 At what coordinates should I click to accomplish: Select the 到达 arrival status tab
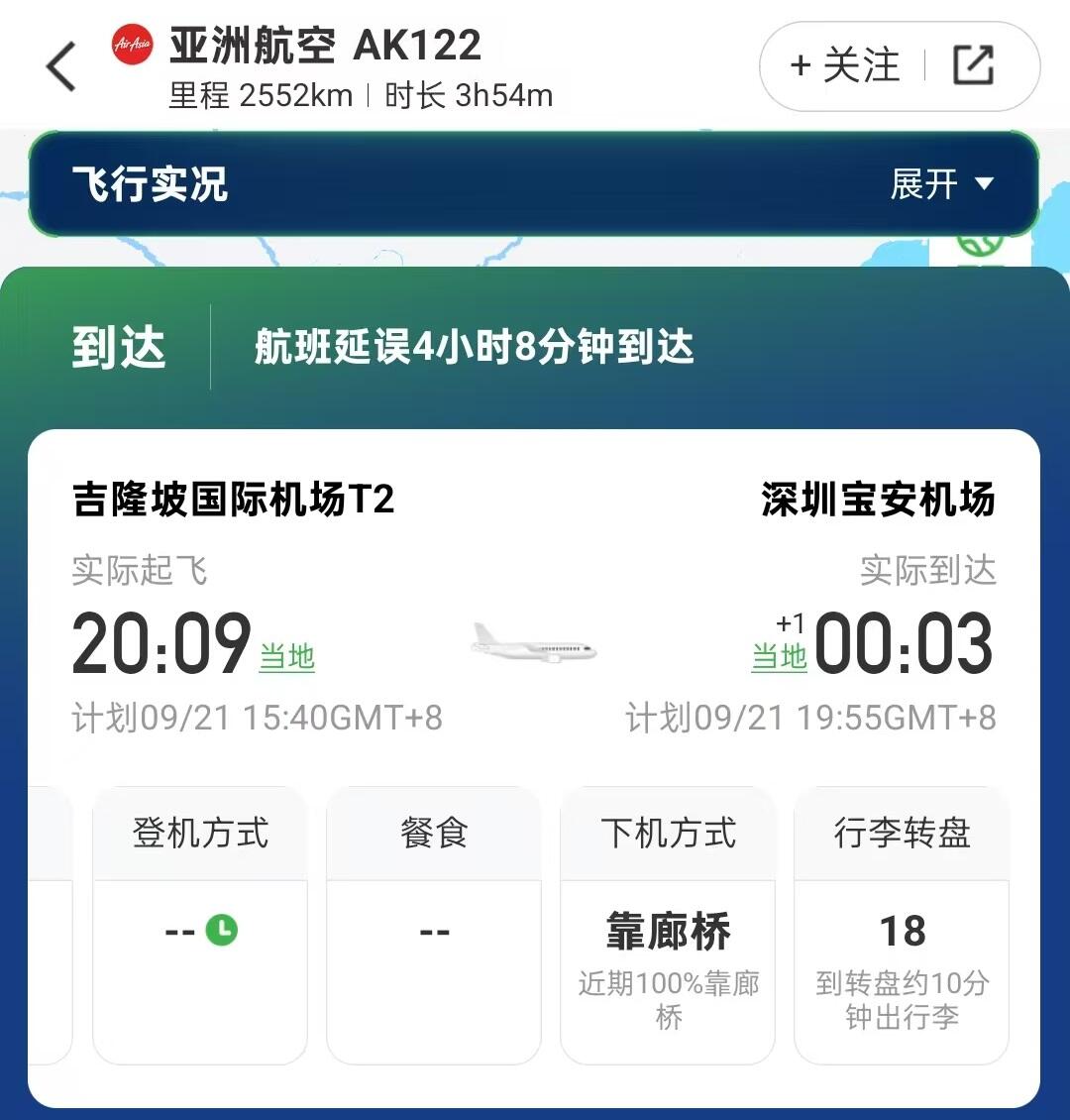point(121,347)
